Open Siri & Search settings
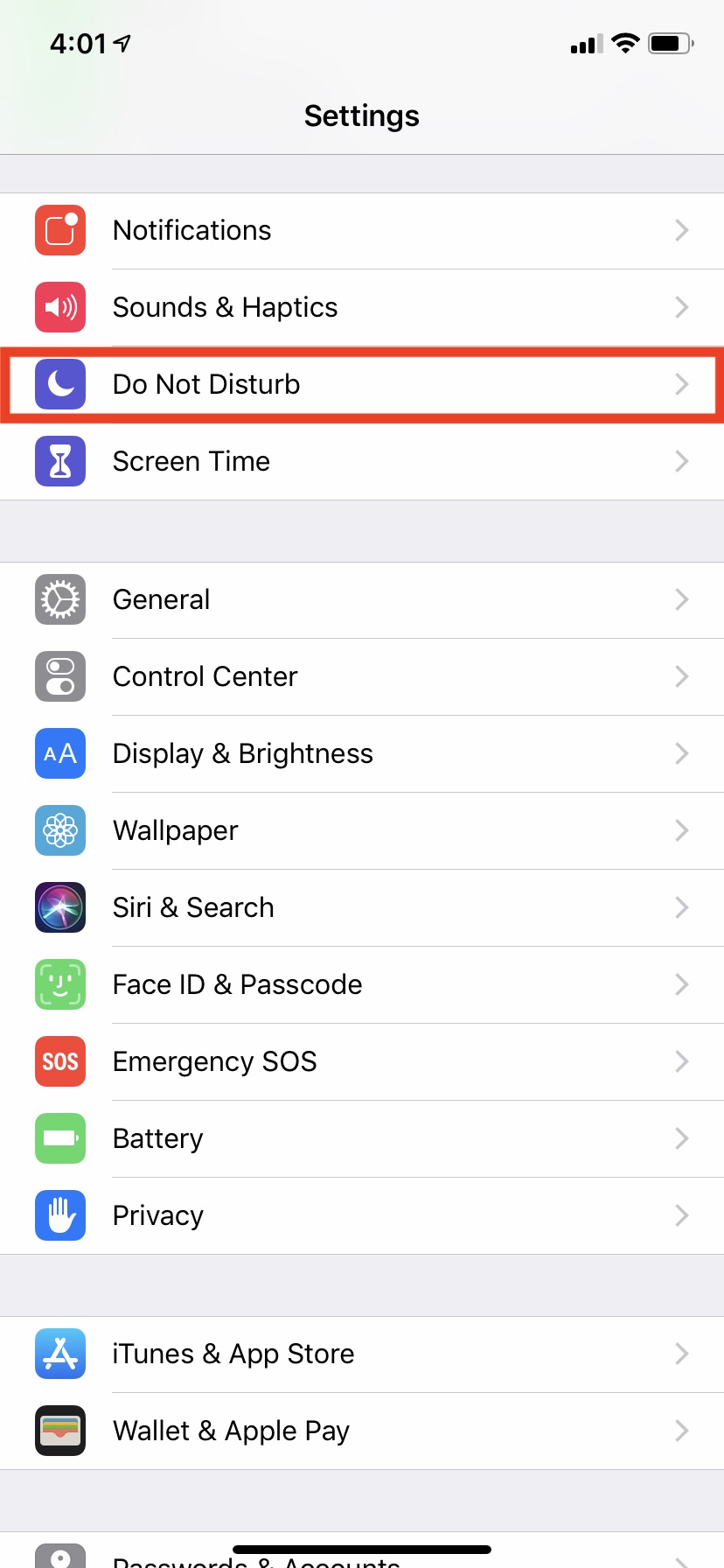Screen dimensions: 724x1568 click(x=362, y=908)
